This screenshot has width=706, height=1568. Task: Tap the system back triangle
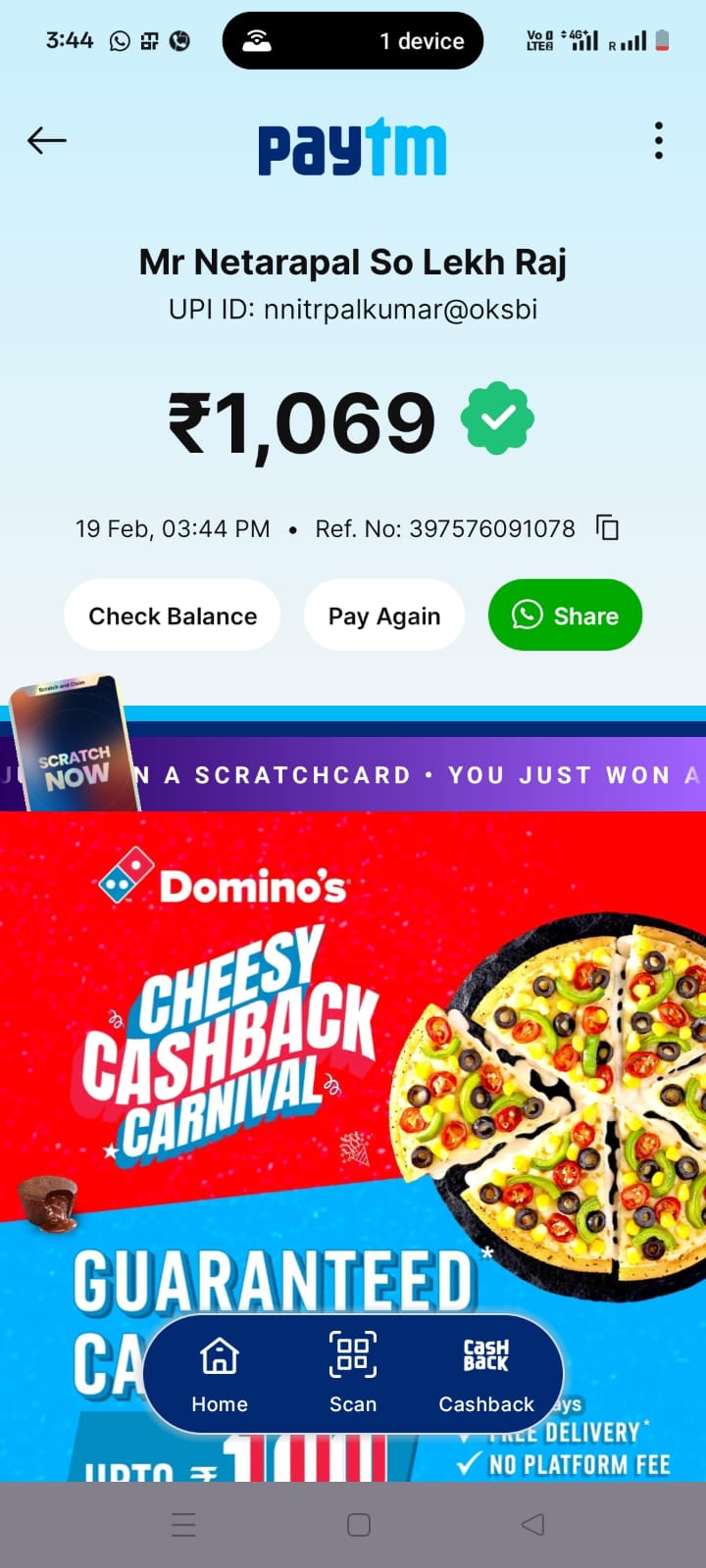[x=532, y=1525]
